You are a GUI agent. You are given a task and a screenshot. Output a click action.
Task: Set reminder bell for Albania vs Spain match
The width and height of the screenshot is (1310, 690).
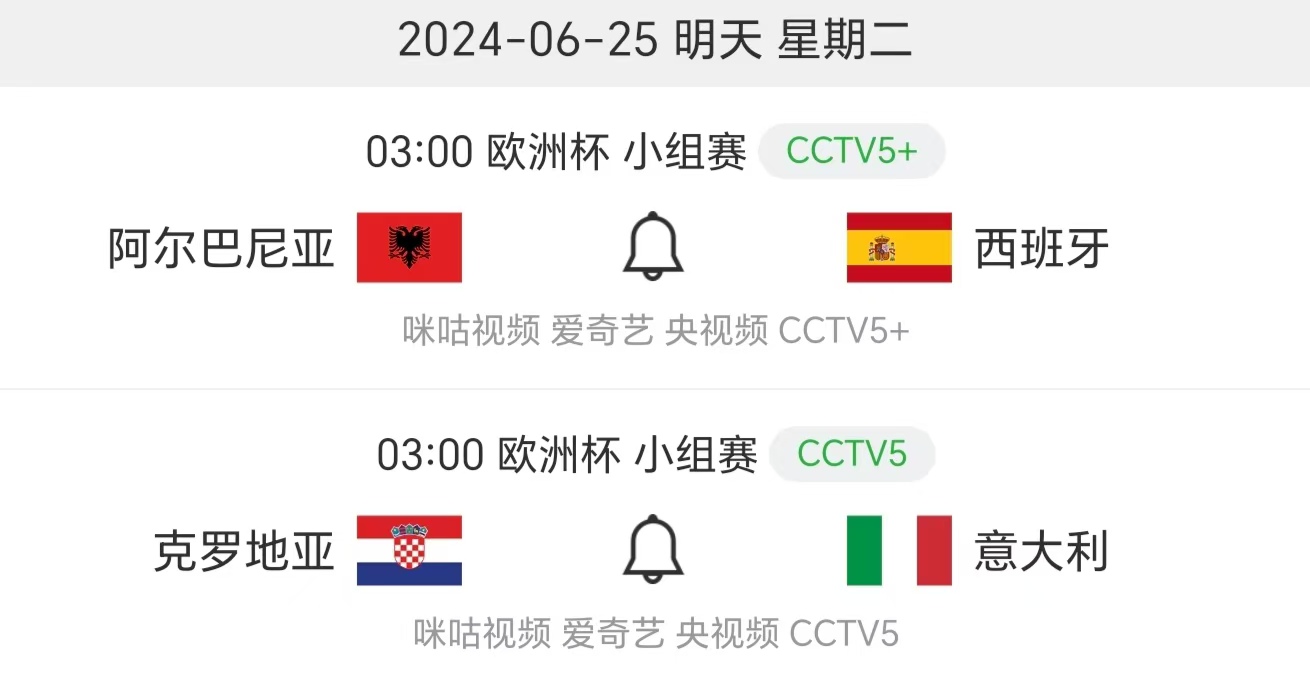[653, 246]
